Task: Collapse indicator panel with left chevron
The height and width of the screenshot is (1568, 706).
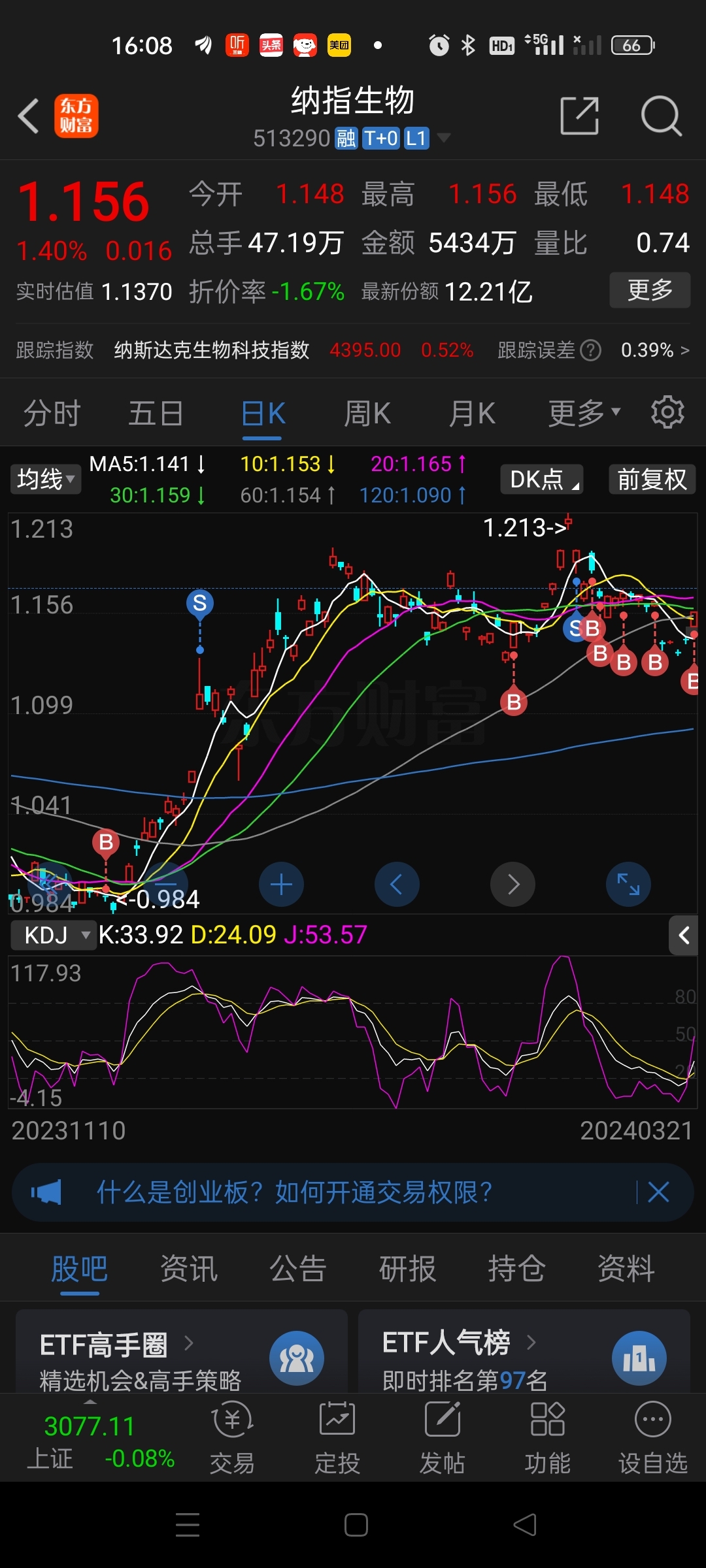Action: pyautogui.click(x=683, y=936)
